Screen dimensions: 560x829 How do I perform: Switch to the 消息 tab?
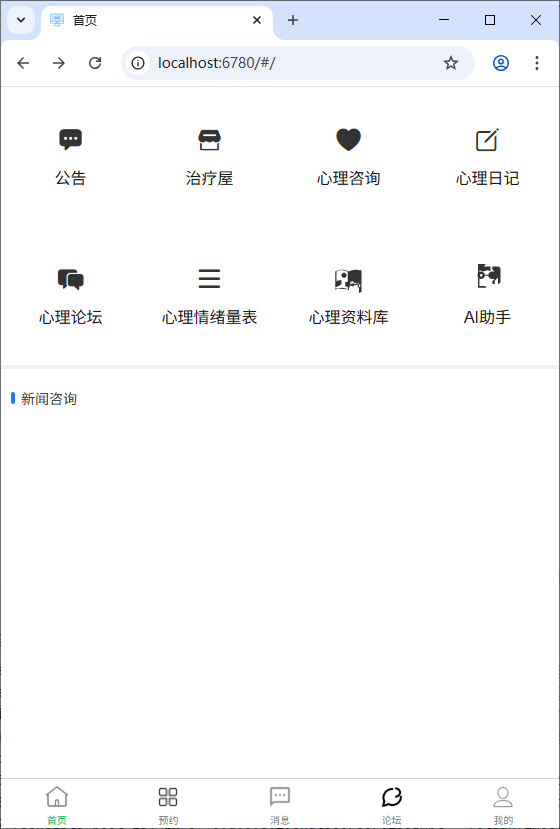pos(280,805)
